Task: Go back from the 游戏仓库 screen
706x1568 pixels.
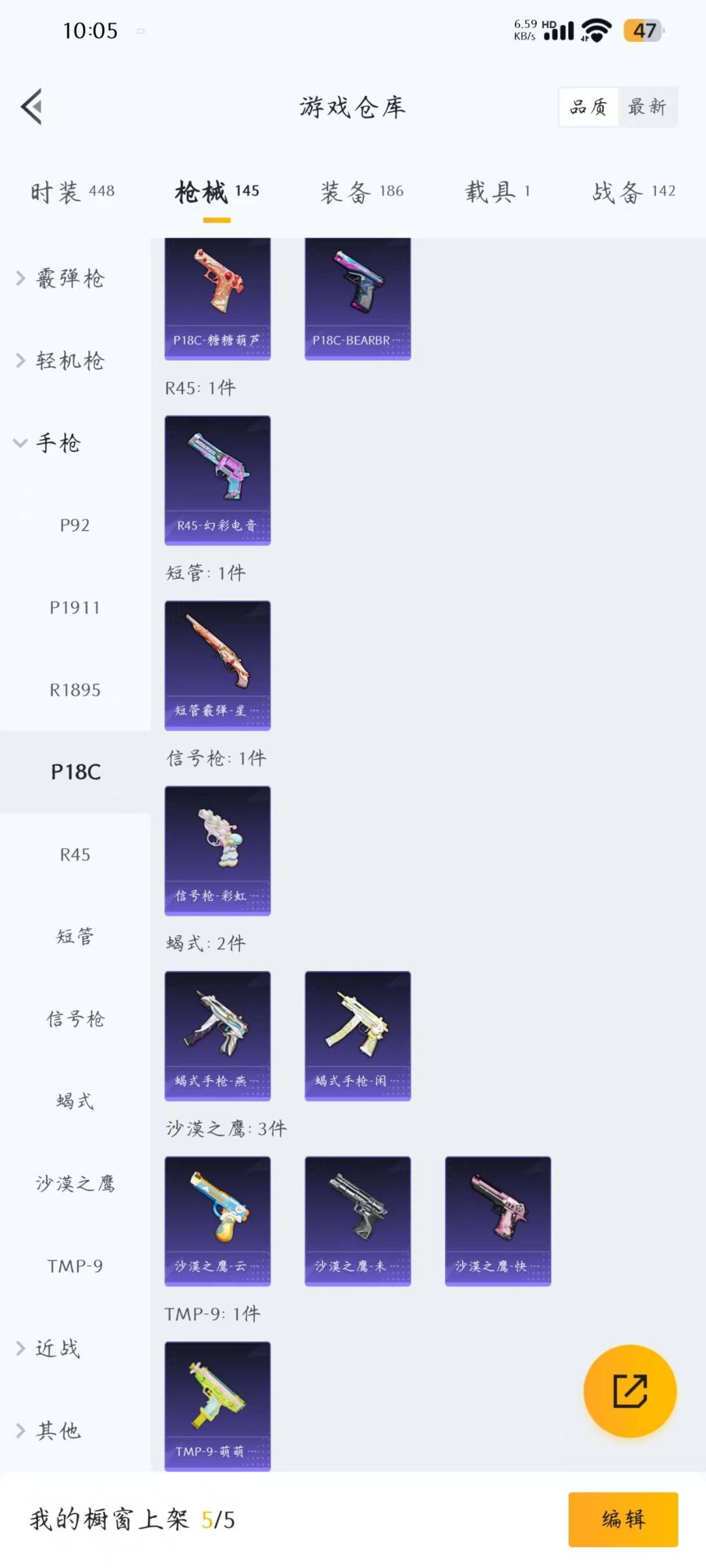Action: [31, 106]
